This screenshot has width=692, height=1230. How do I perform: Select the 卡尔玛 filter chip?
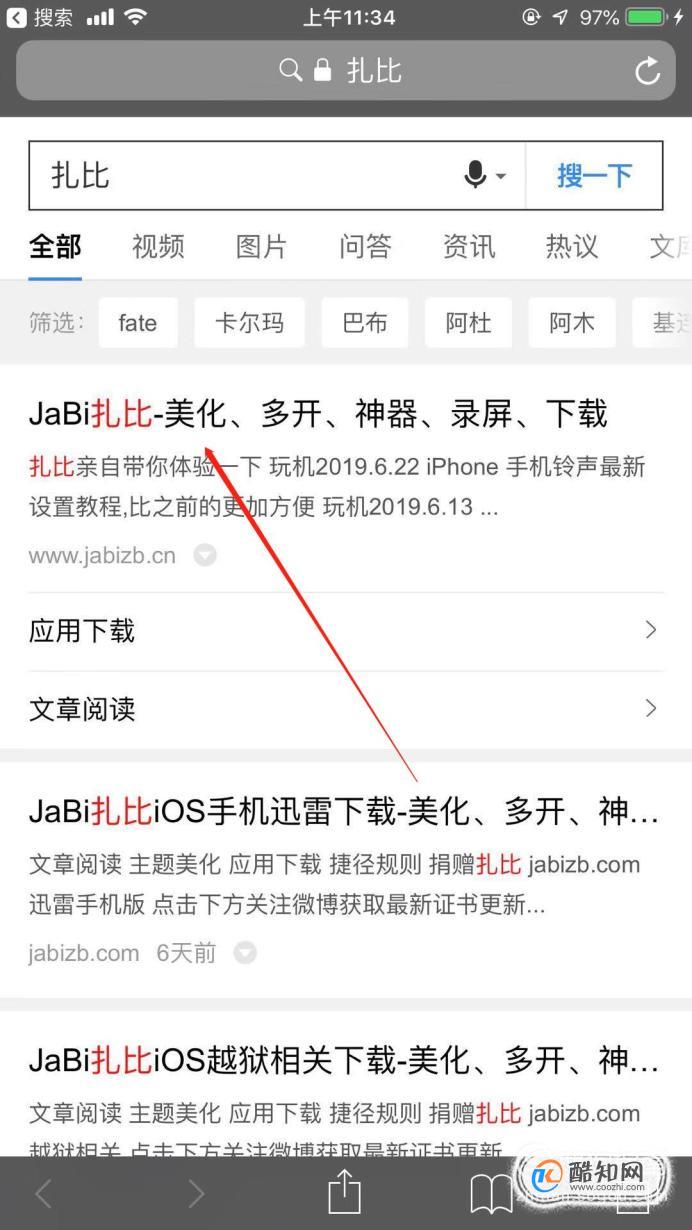point(249,323)
